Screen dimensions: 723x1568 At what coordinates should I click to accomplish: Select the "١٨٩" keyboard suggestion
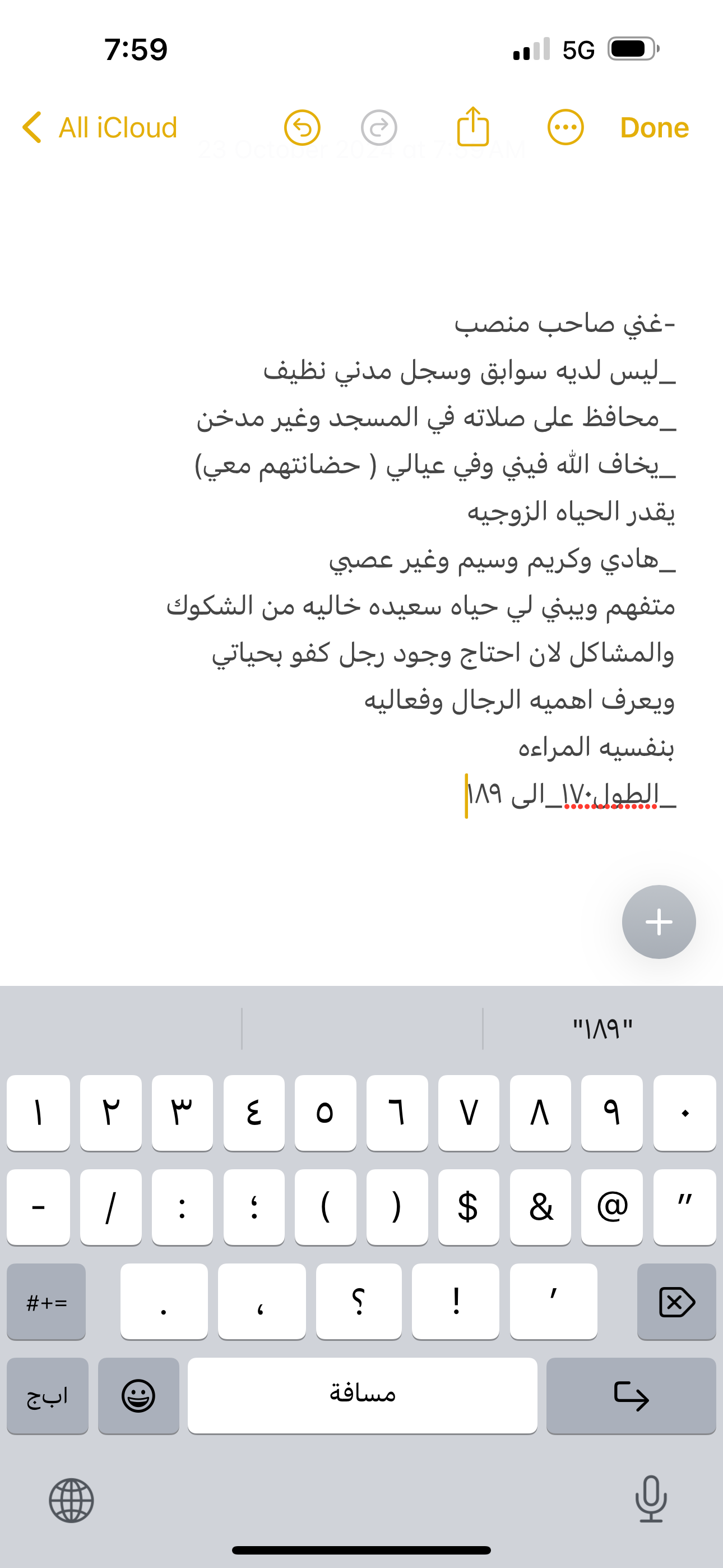[602, 1029]
